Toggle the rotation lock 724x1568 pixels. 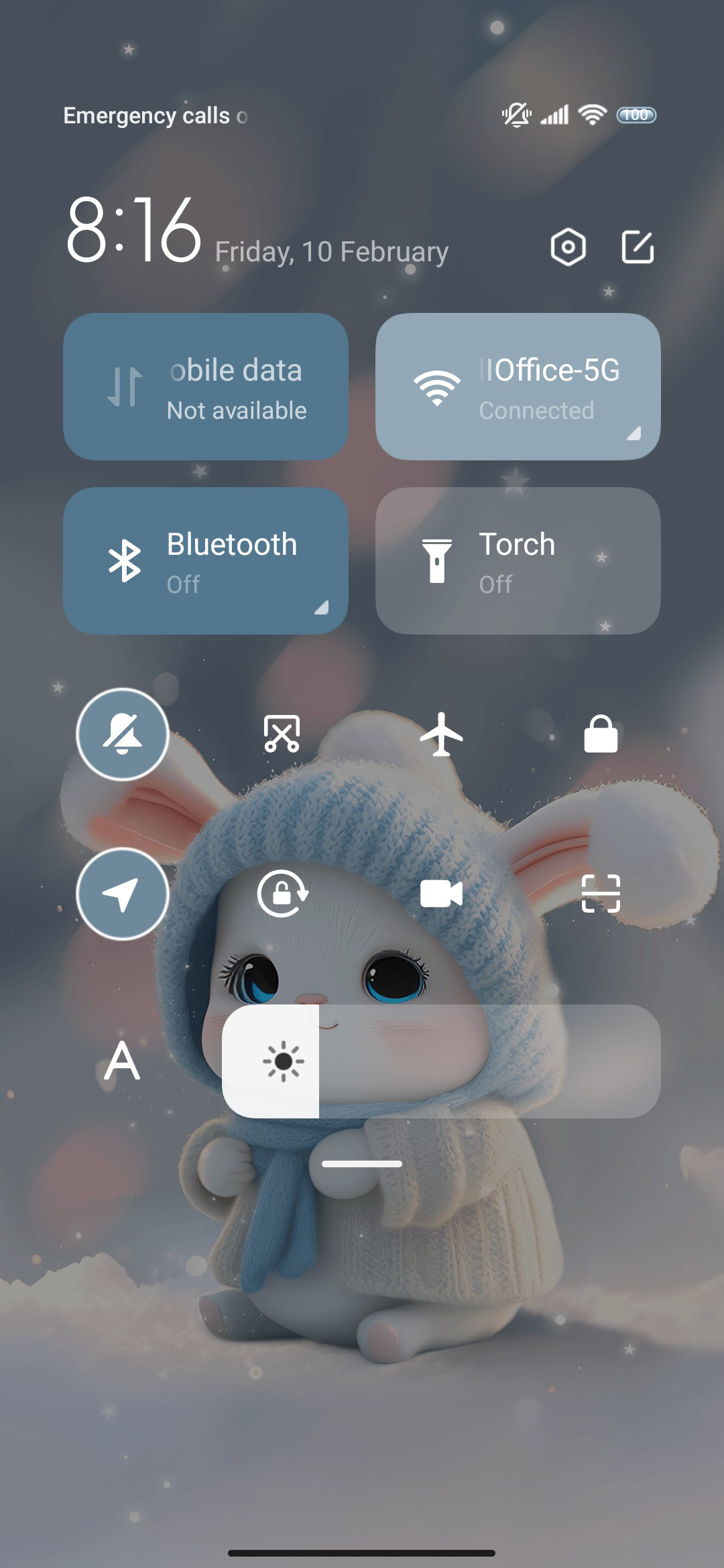tap(282, 894)
